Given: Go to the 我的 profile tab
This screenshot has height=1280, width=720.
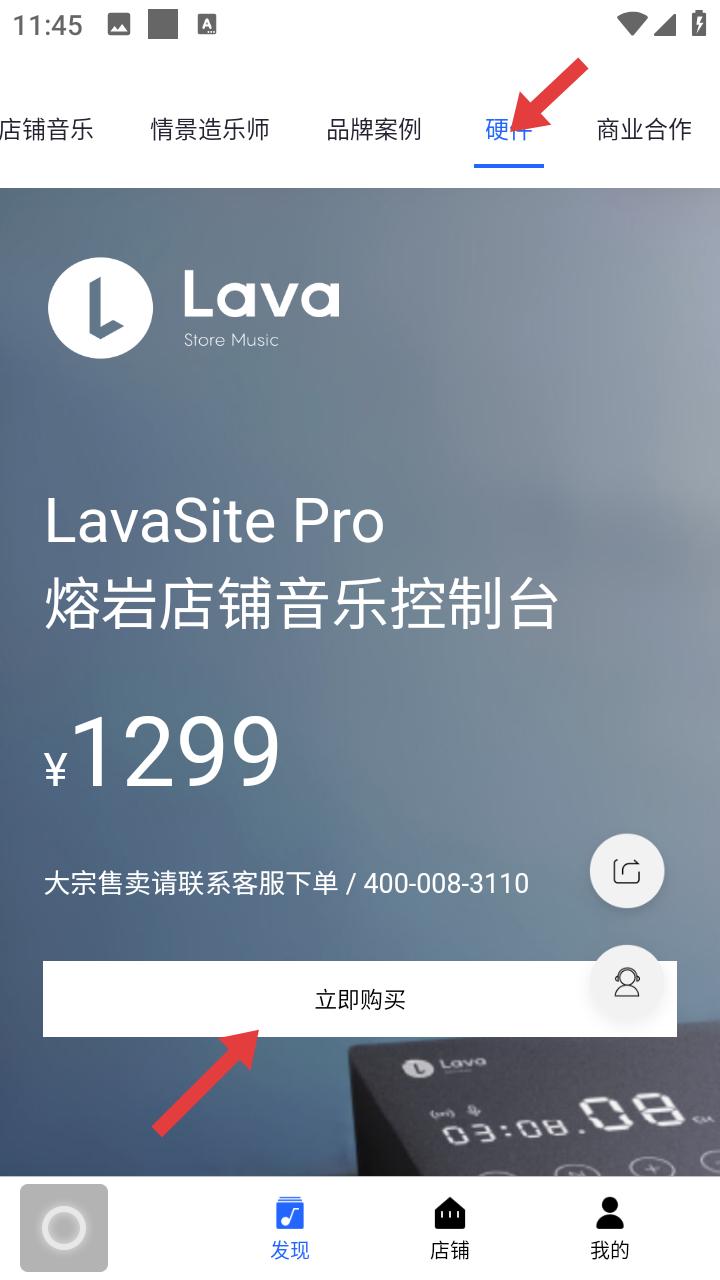Looking at the screenshot, I should [610, 1229].
